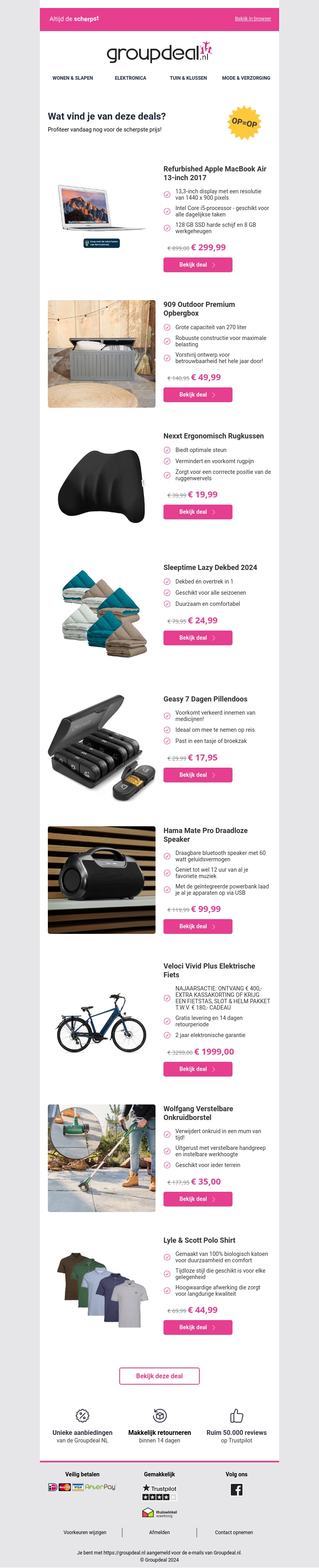Tap the outlined 'Bekijk deze deal' button
Image resolution: width=319 pixels, height=1568 pixels.
(159, 1375)
